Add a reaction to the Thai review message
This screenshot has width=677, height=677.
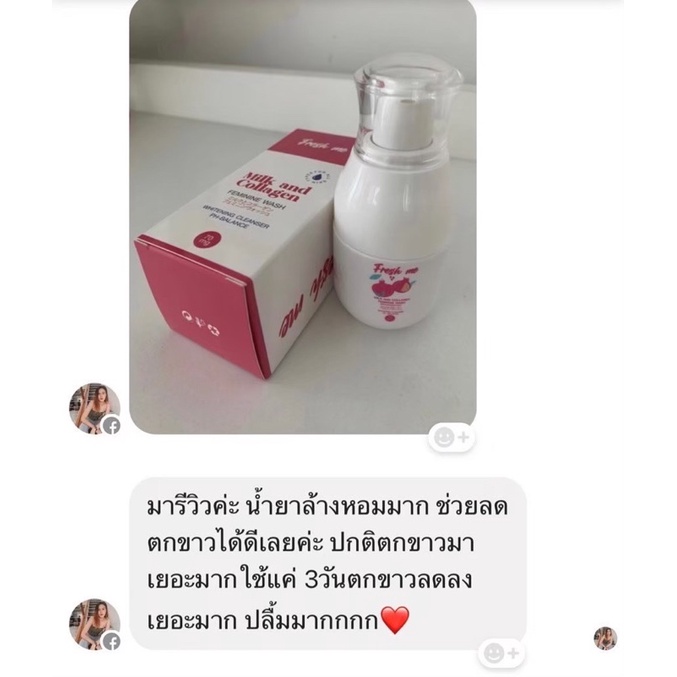pyautogui.click(x=501, y=653)
